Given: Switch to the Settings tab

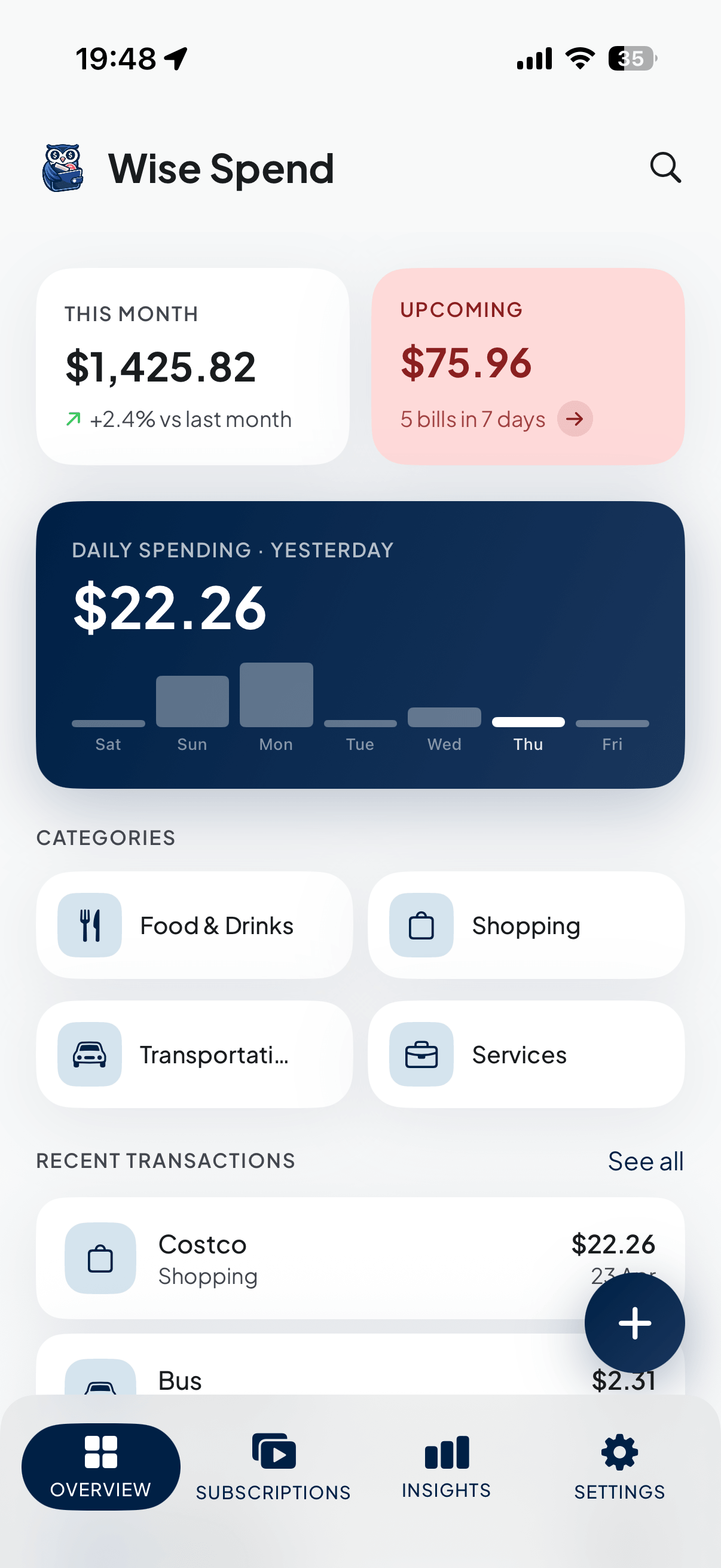Looking at the screenshot, I should tap(619, 1467).
